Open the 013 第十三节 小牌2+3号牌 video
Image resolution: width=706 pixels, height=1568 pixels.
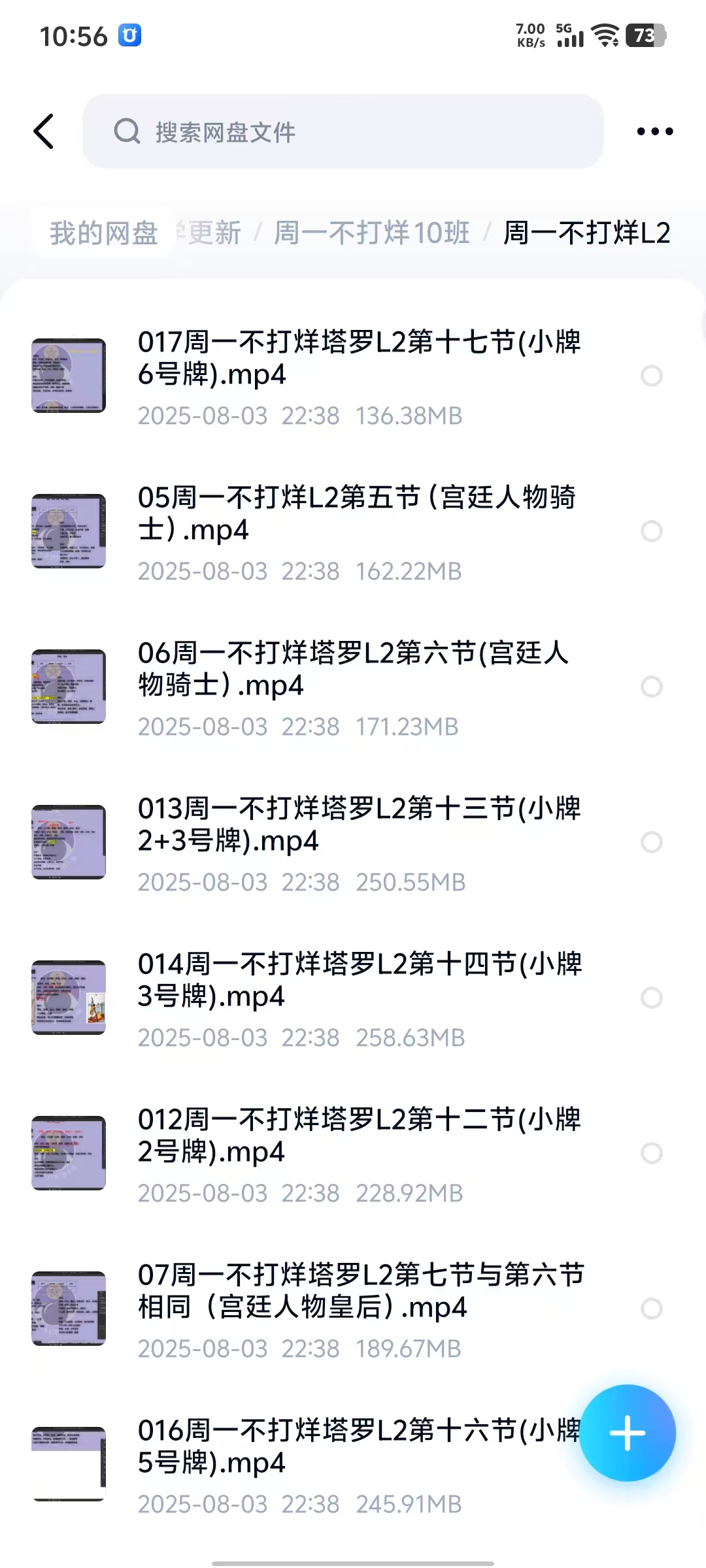[358, 825]
